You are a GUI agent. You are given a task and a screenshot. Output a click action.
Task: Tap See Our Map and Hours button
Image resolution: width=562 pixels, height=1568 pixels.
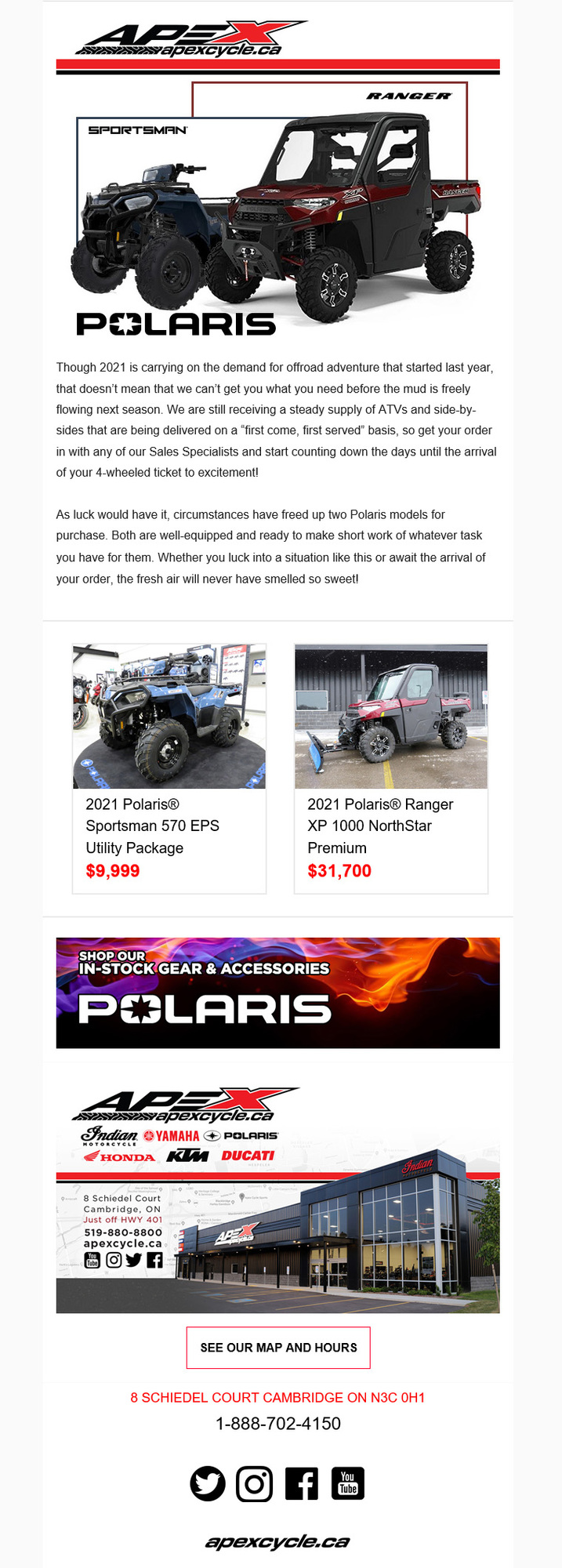[278, 1348]
